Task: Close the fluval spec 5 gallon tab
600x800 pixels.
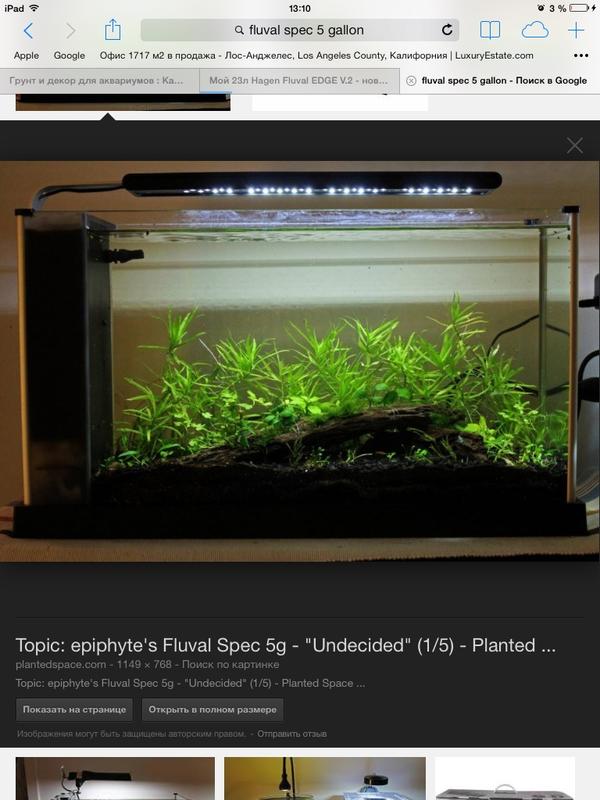Action: click(x=411, y=80)
